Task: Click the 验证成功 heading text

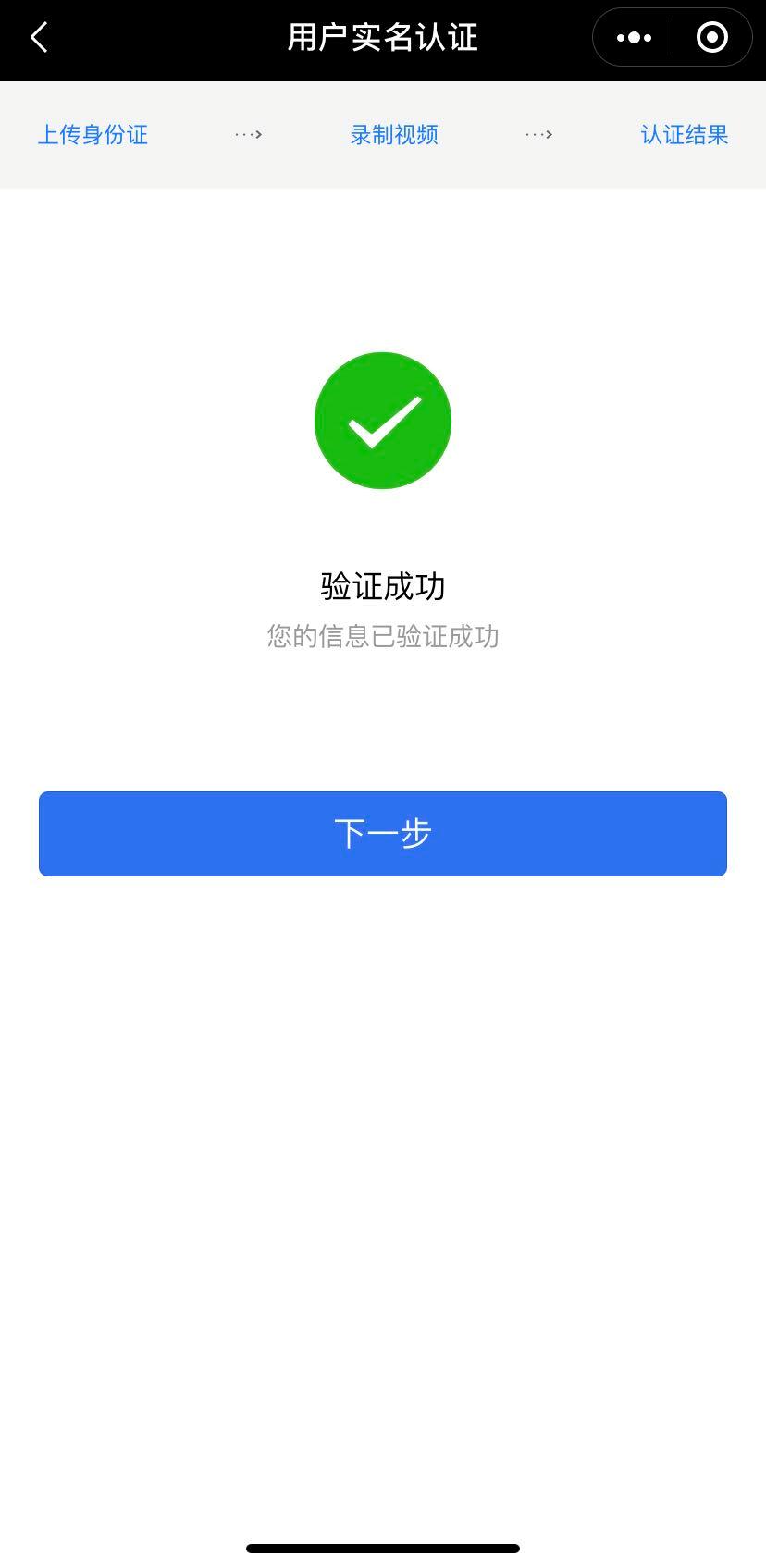Action: (382, 586)
